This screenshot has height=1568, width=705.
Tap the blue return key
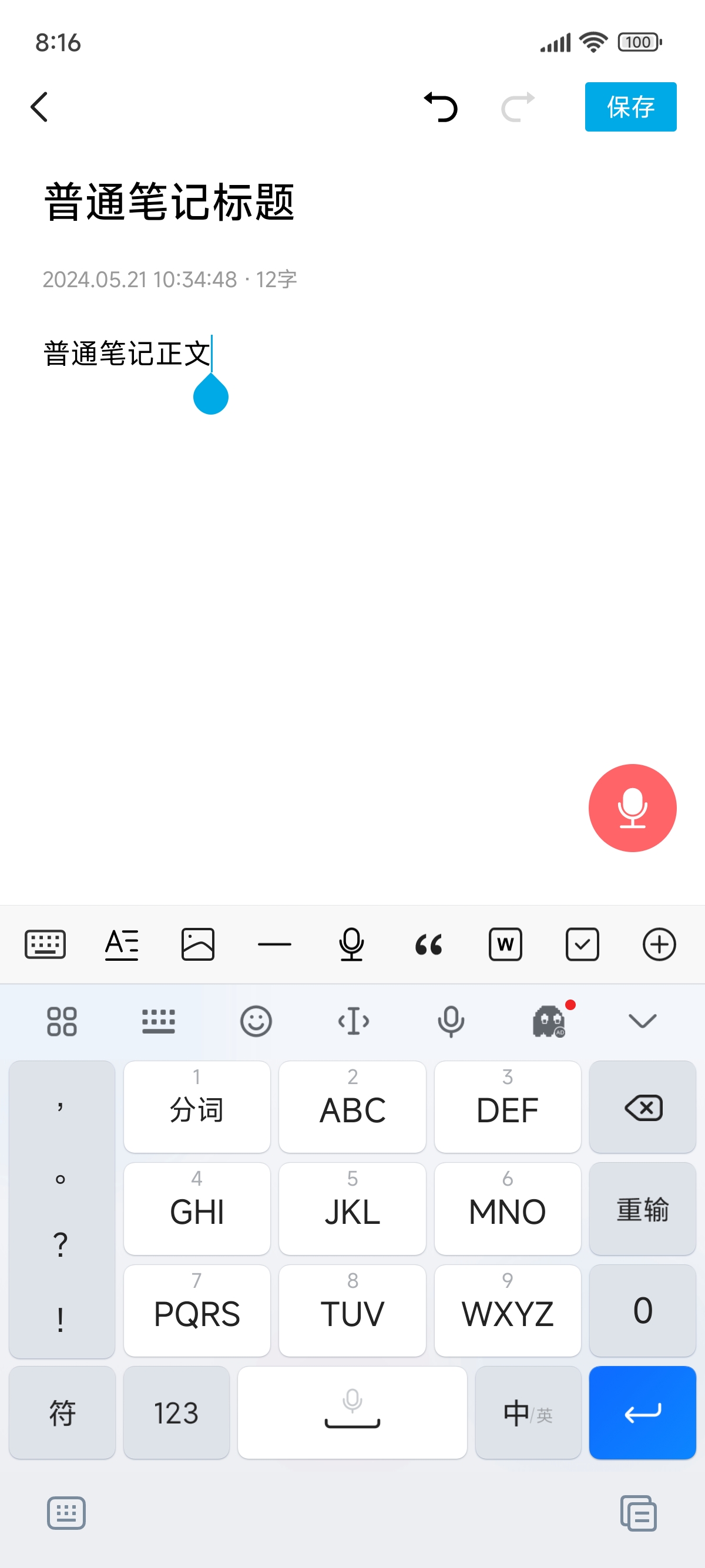coord(642,1413)
